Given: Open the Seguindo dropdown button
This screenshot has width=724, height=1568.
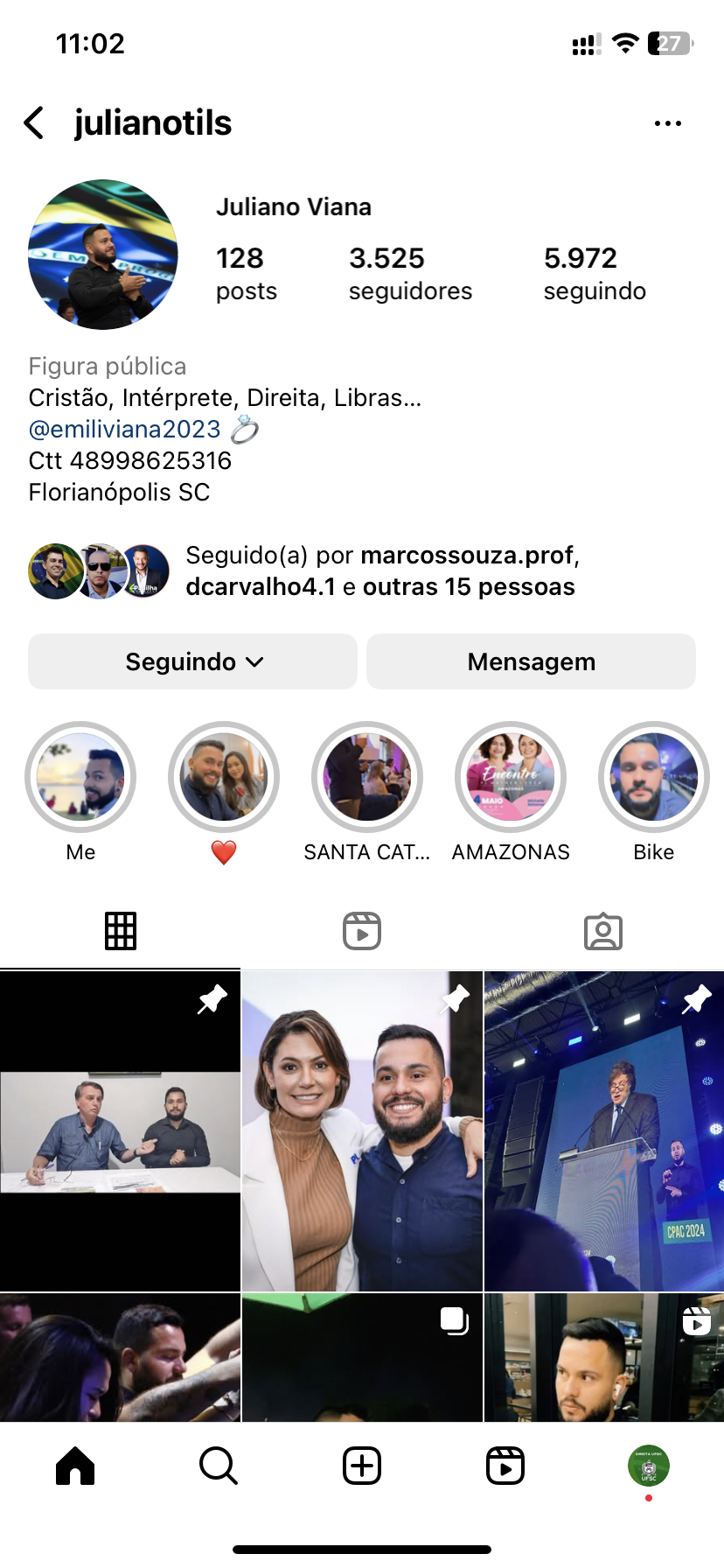Looking at the screenshot, I should pyautogui.click(x=192, y=661).
